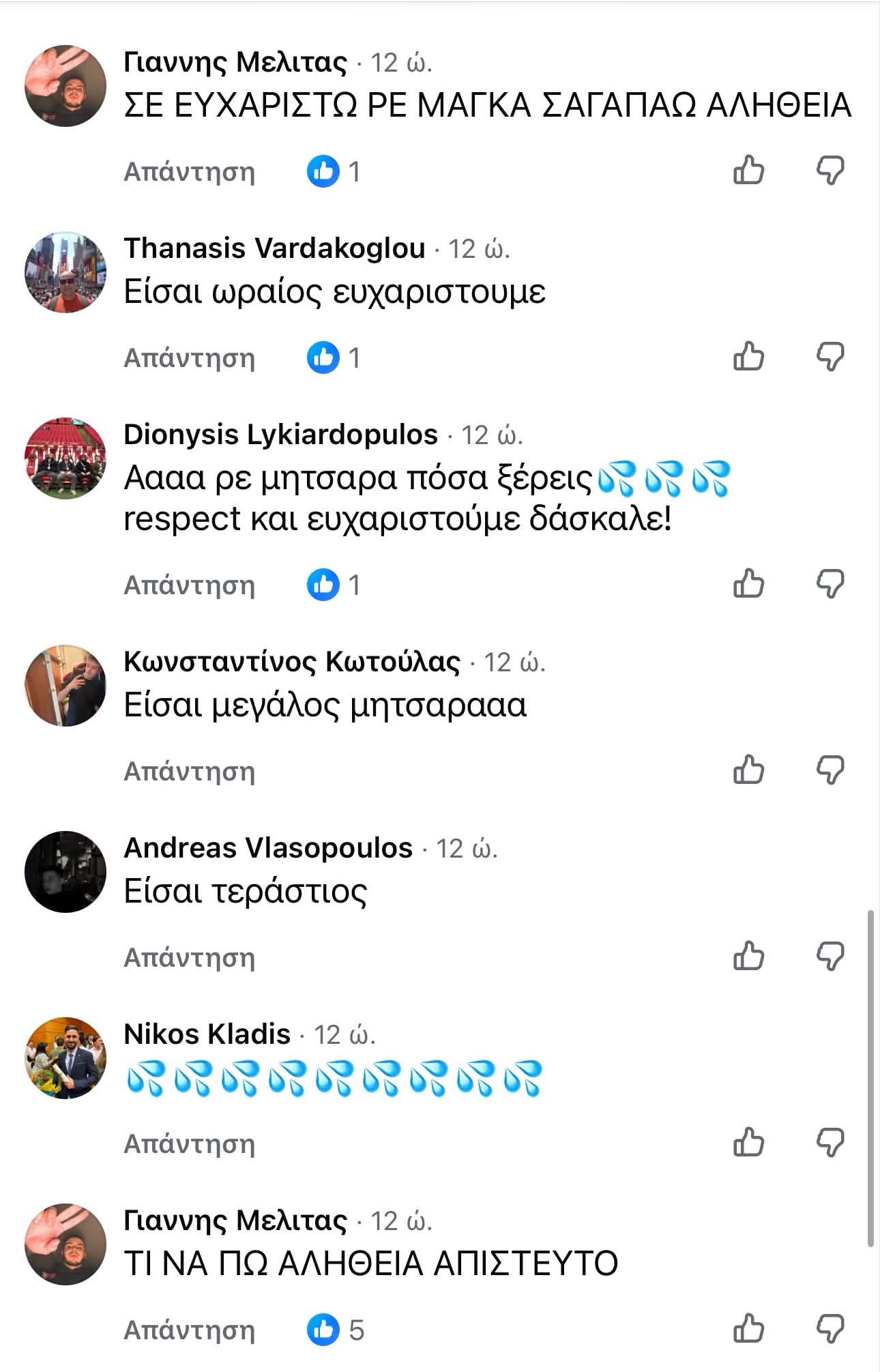Reply to Thanasis Vardakoglou's comment
Viewport: 880px width, 1372px height.
[189, 357]
